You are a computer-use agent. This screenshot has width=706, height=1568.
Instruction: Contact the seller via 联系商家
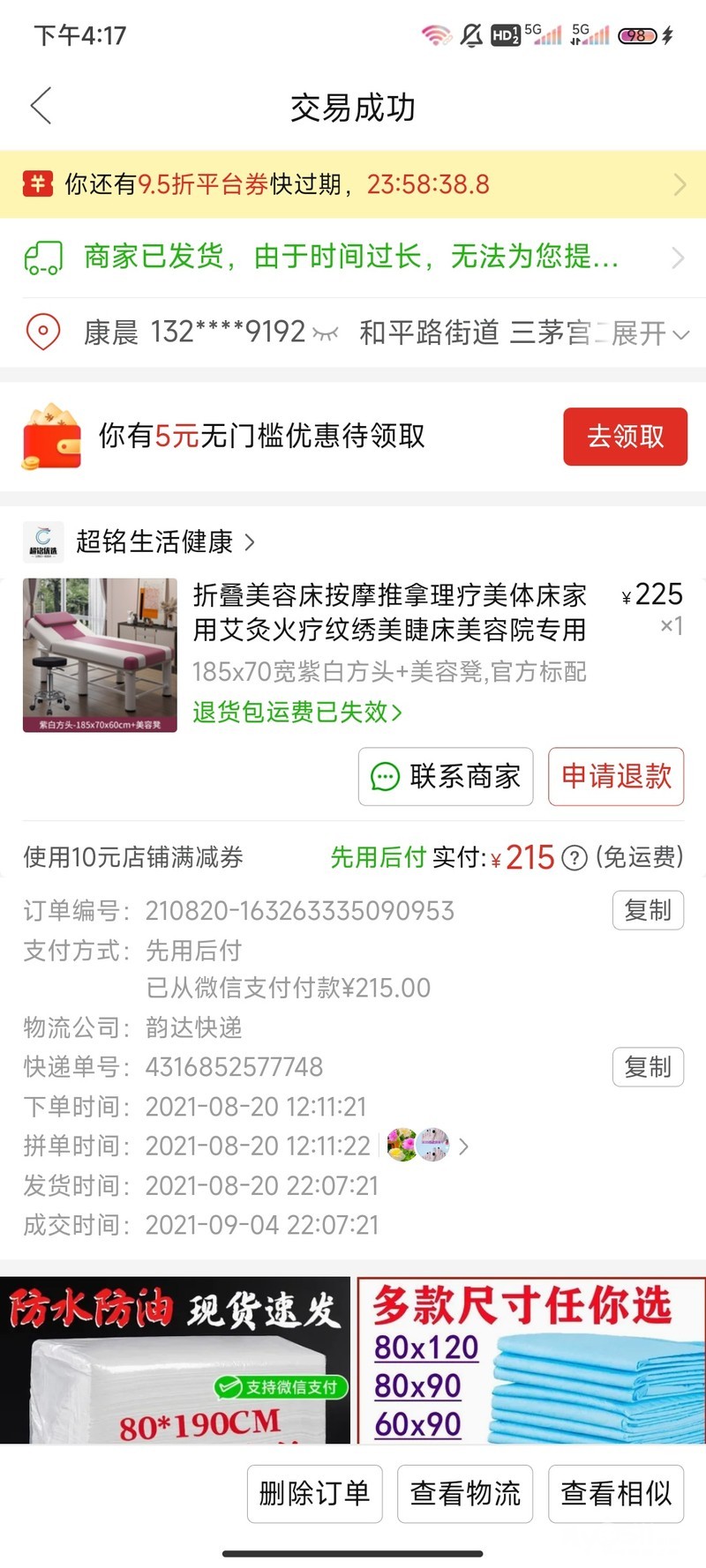pyautogui.click(x=446, y=776)
